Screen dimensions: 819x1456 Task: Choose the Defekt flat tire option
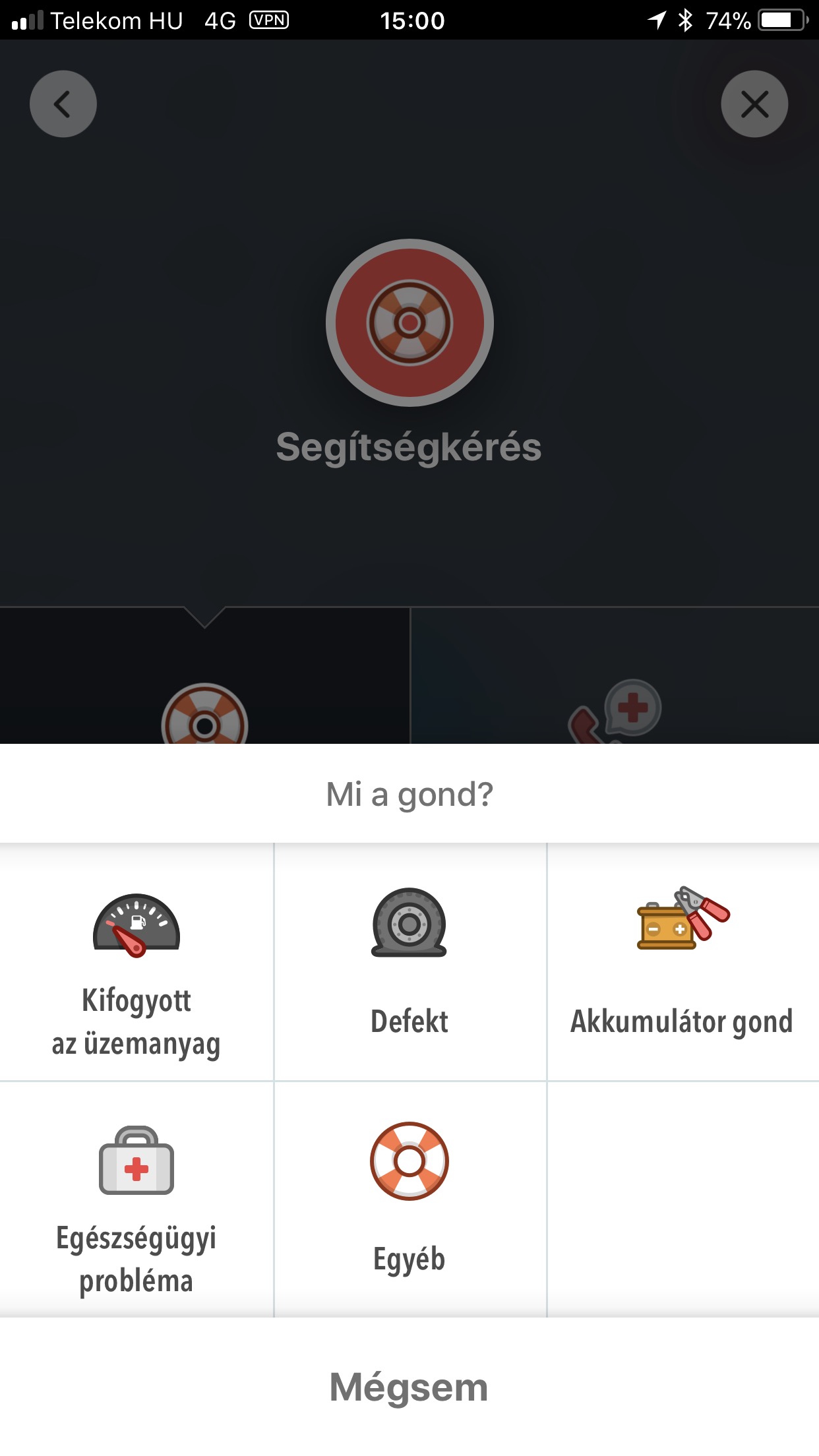click(409, 962)
